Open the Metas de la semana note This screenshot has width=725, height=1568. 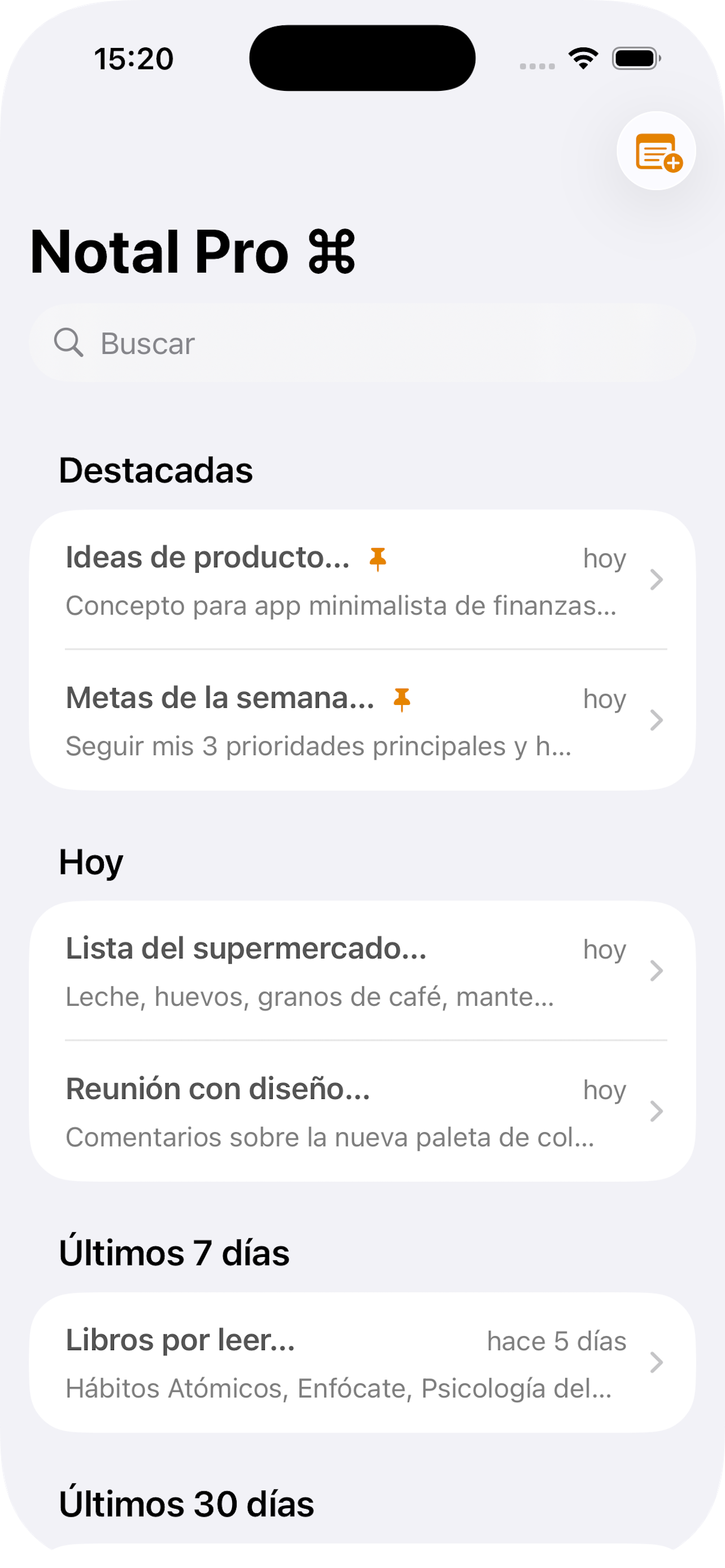[362, 721]
